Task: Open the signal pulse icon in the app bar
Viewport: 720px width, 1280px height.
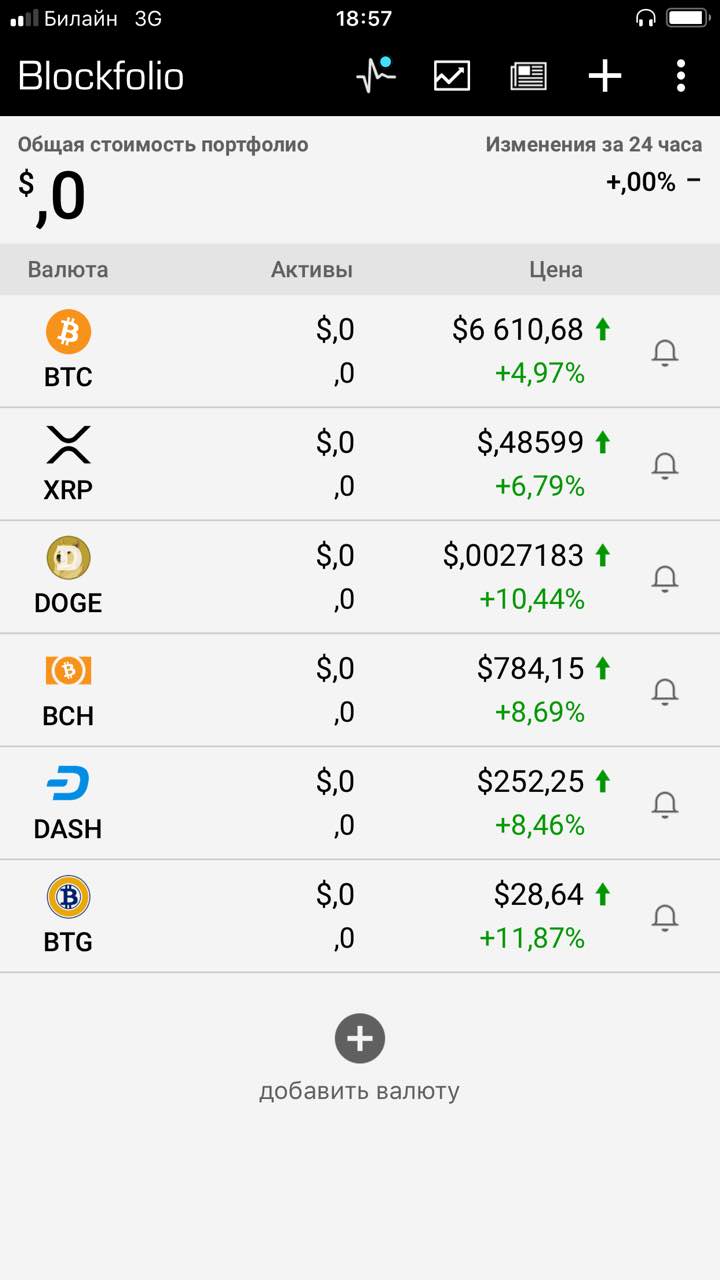Action: pyautogui.click(x=375, y=76)
